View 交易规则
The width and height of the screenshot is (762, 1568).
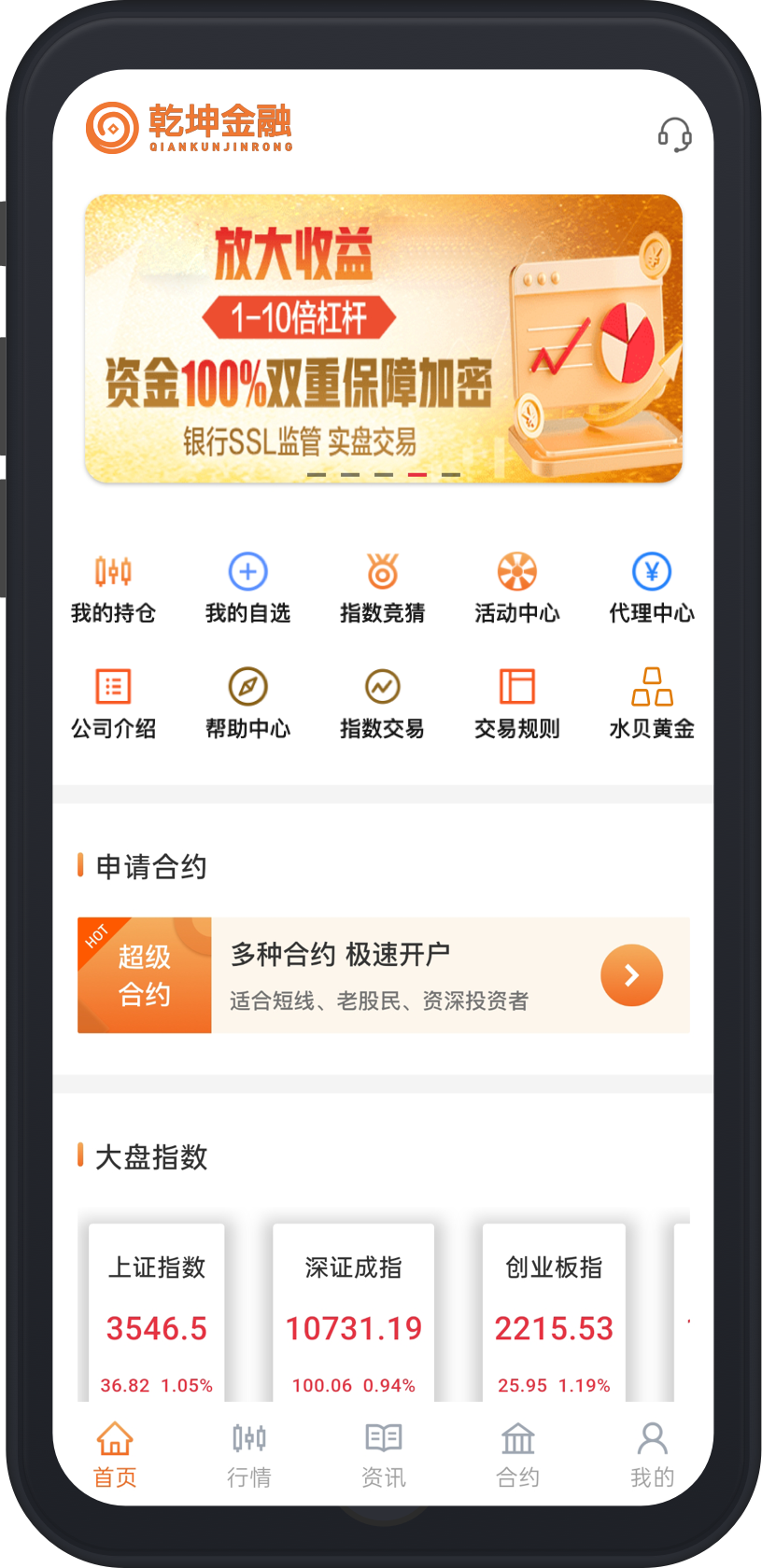(x=516, y=704)
